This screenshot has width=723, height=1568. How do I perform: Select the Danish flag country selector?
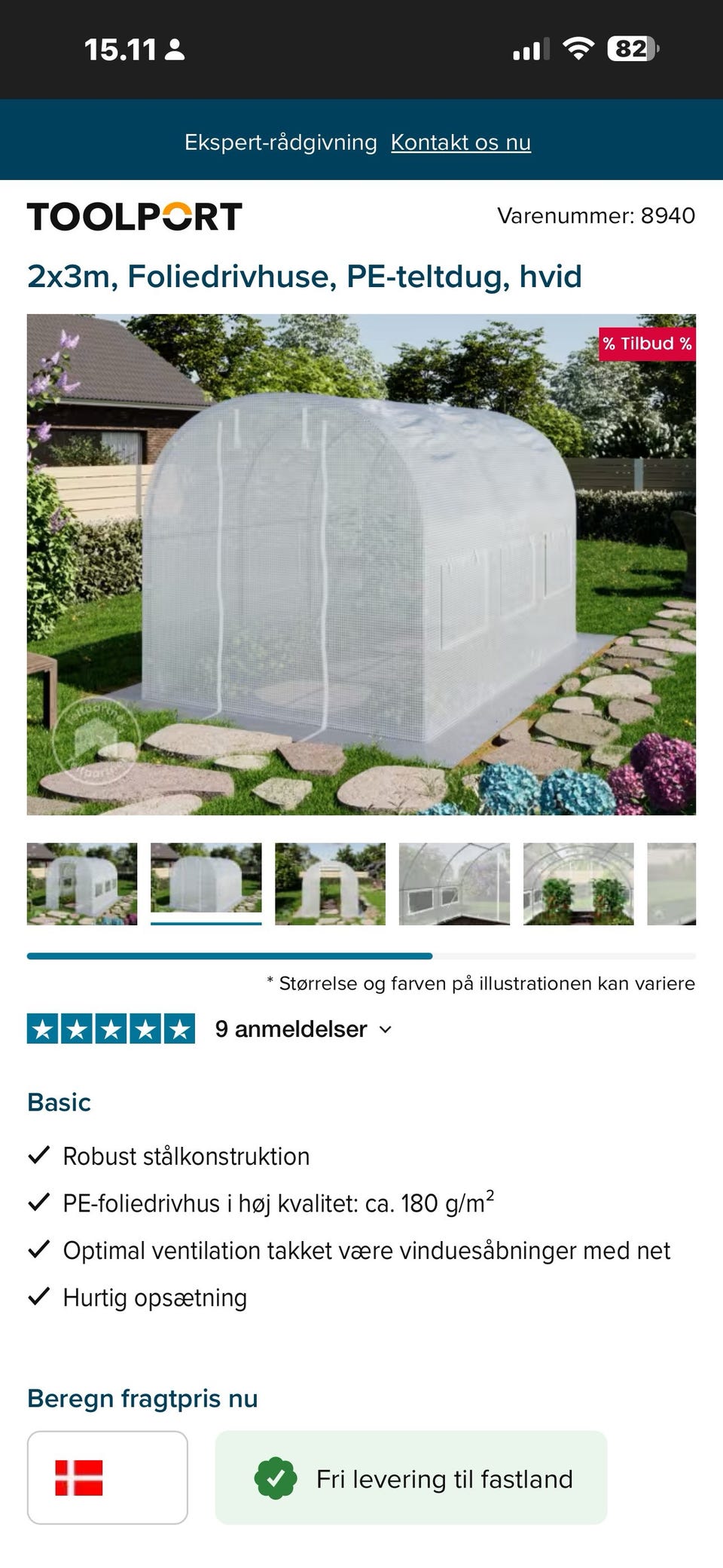pyautogui.click(x=108, y=1479)
